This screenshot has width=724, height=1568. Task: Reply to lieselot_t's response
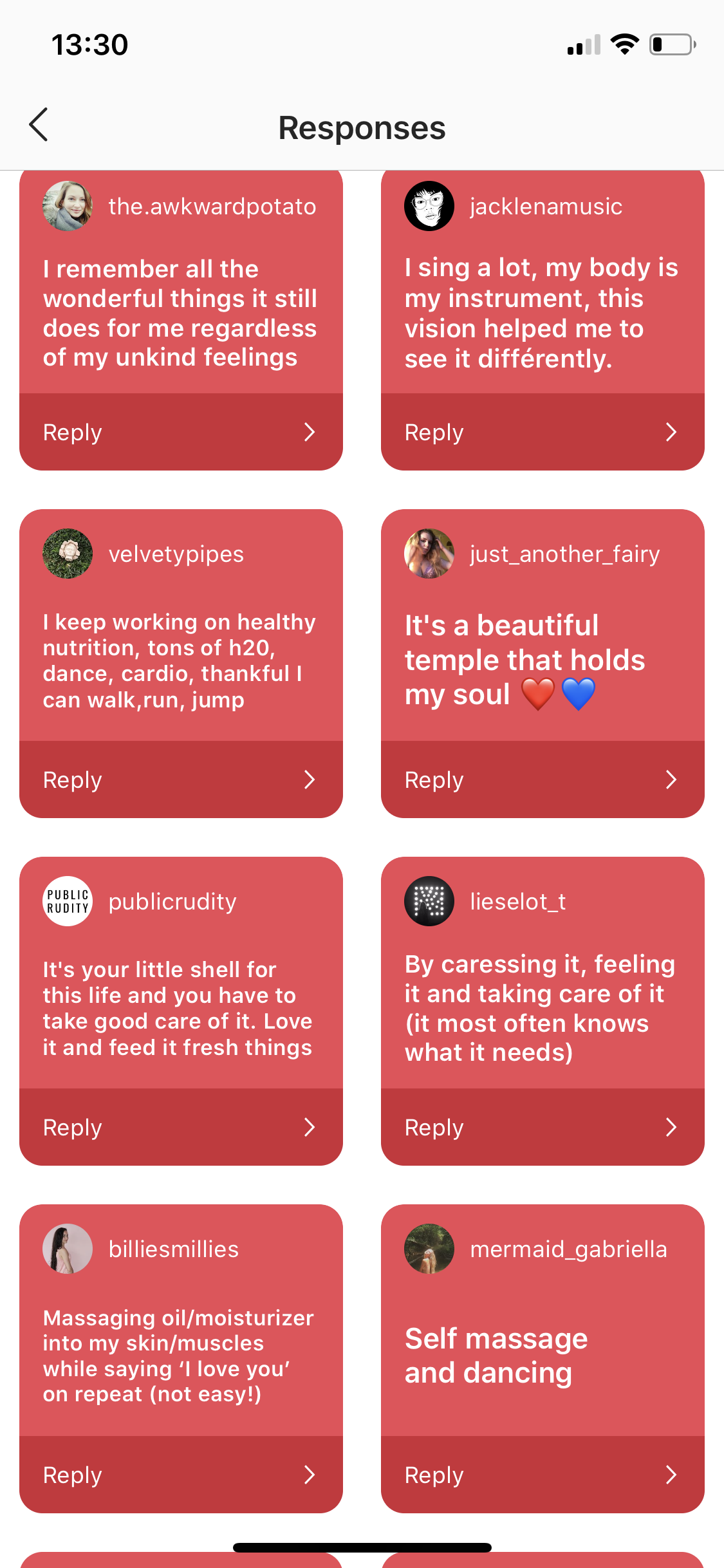coord(542,1127)
